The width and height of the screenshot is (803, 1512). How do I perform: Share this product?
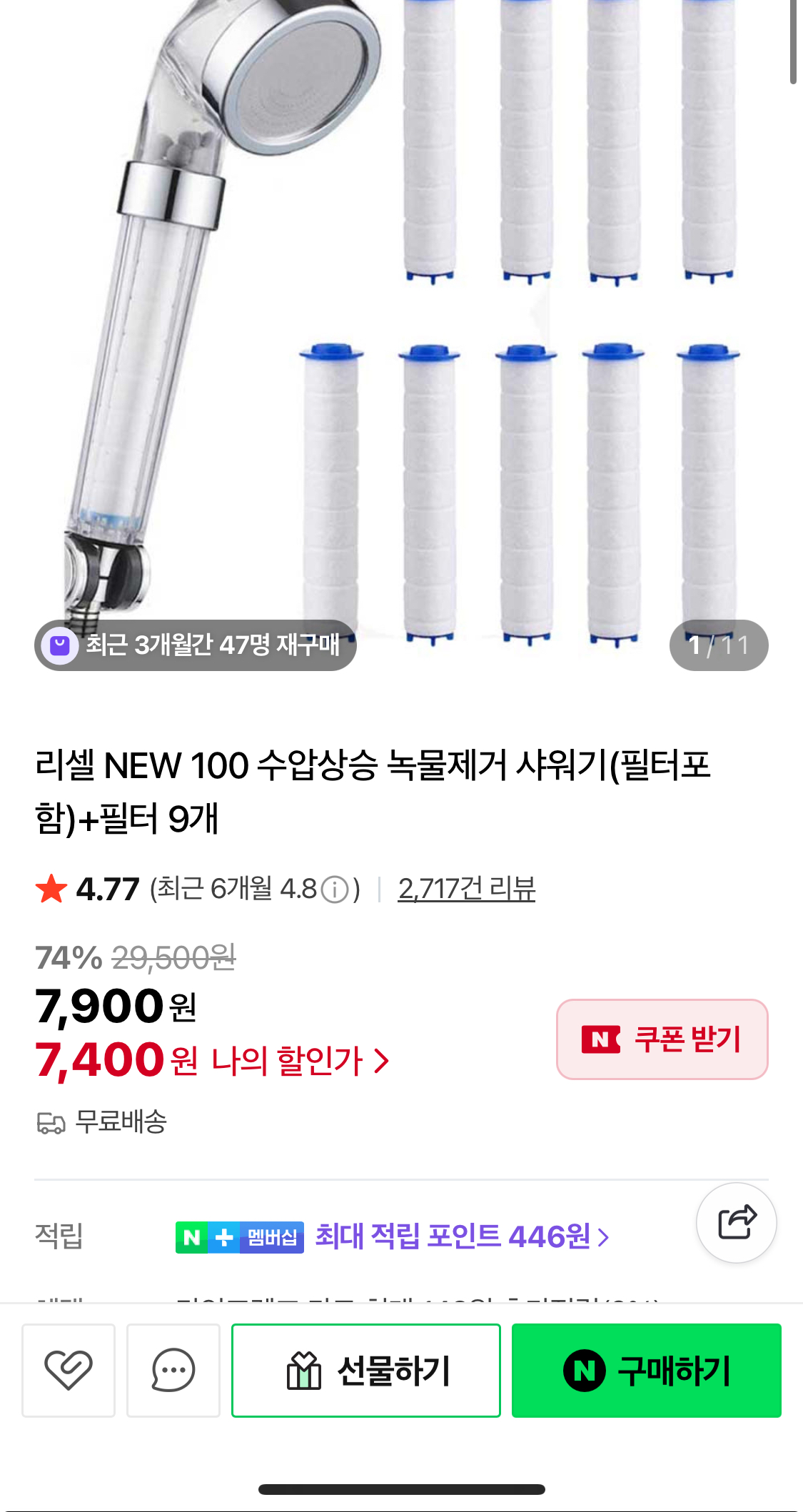click(736, 1223)
